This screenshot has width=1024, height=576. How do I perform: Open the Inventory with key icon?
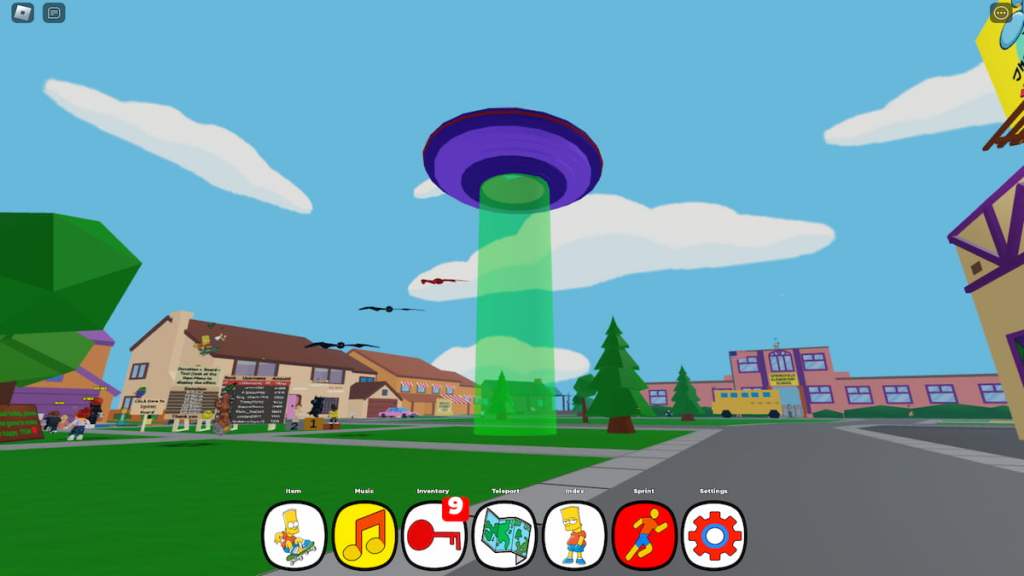pyautogui.click(x=434, y=535)
